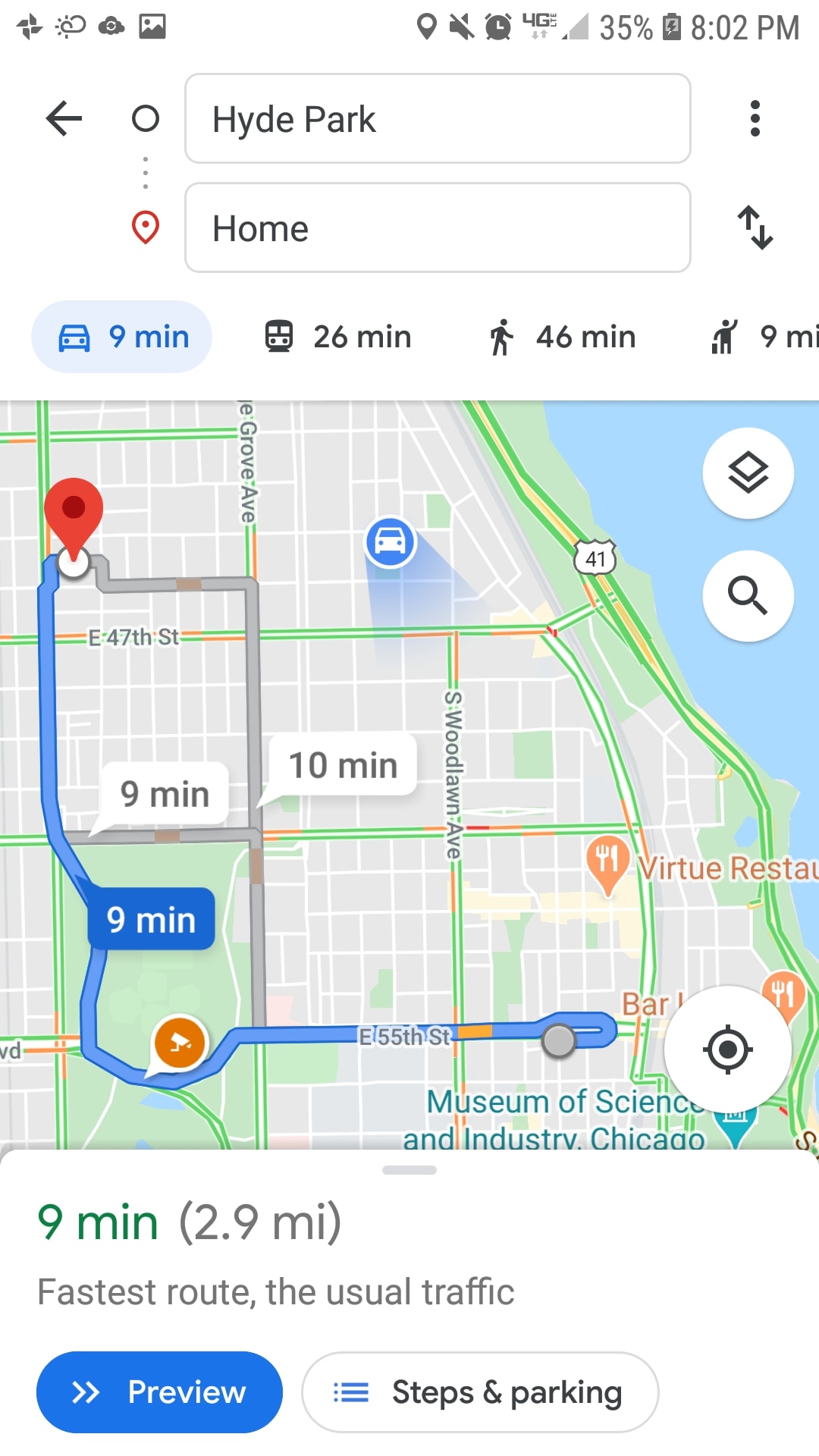Swap start and destination

pos(755,227)
